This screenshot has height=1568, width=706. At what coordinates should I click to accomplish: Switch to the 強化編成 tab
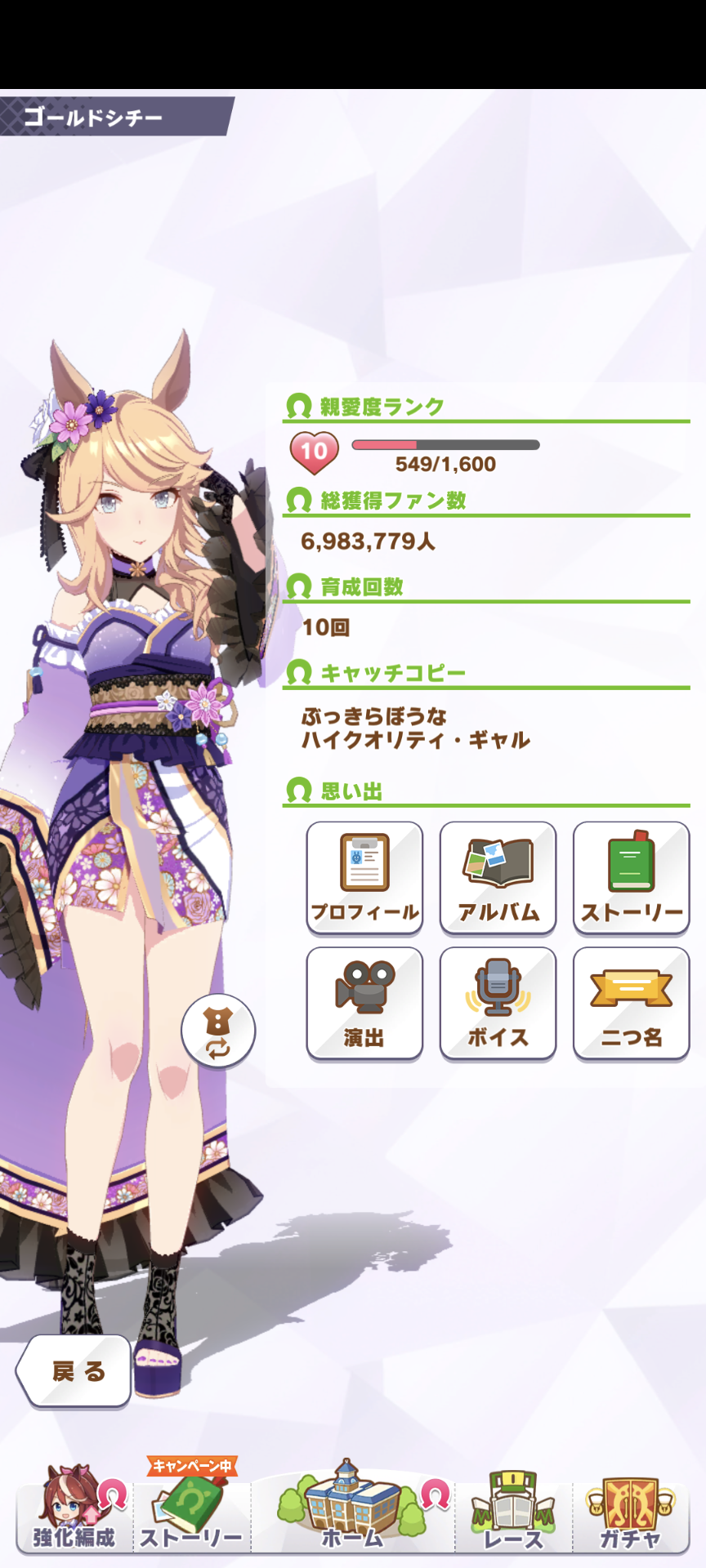point(74,1511)
